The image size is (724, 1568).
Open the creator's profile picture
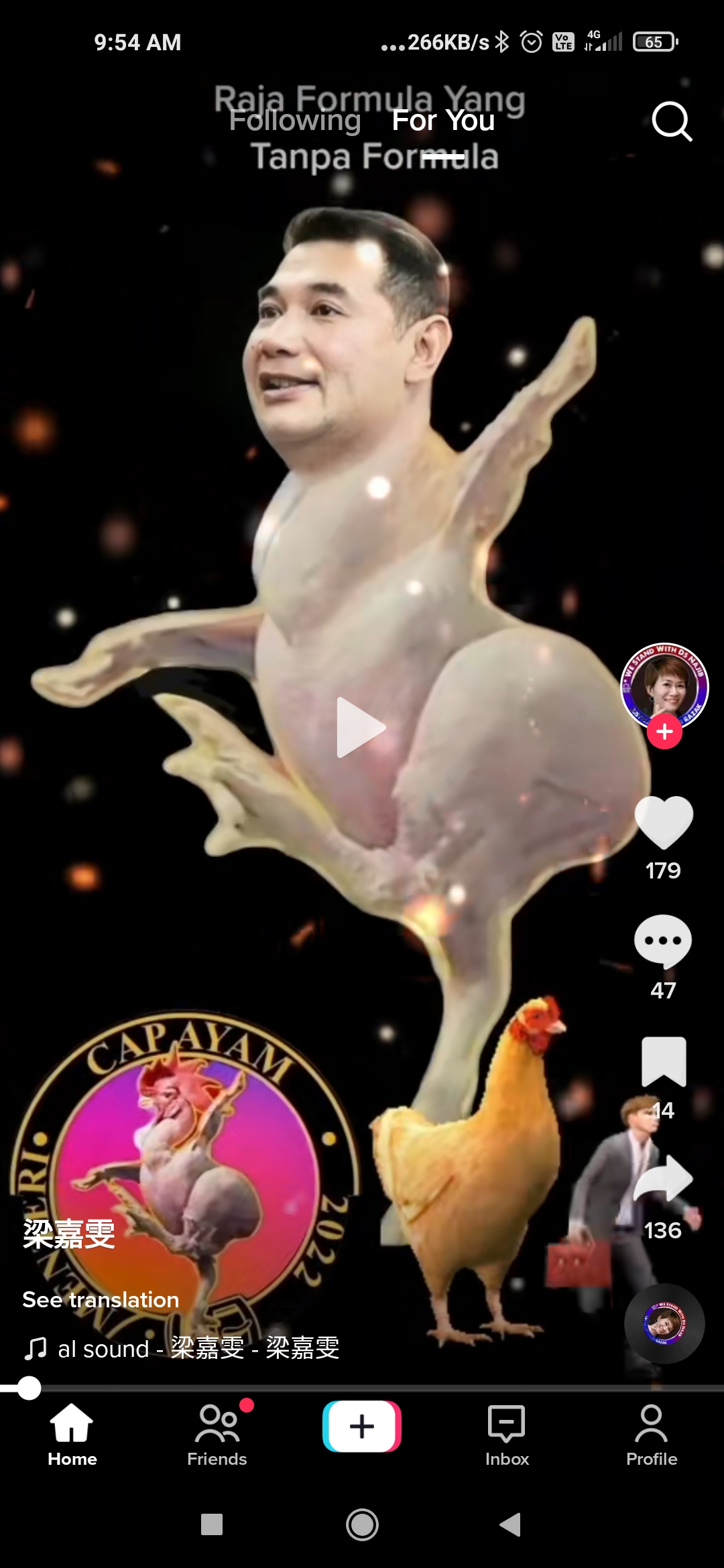(x=664, y=686)
